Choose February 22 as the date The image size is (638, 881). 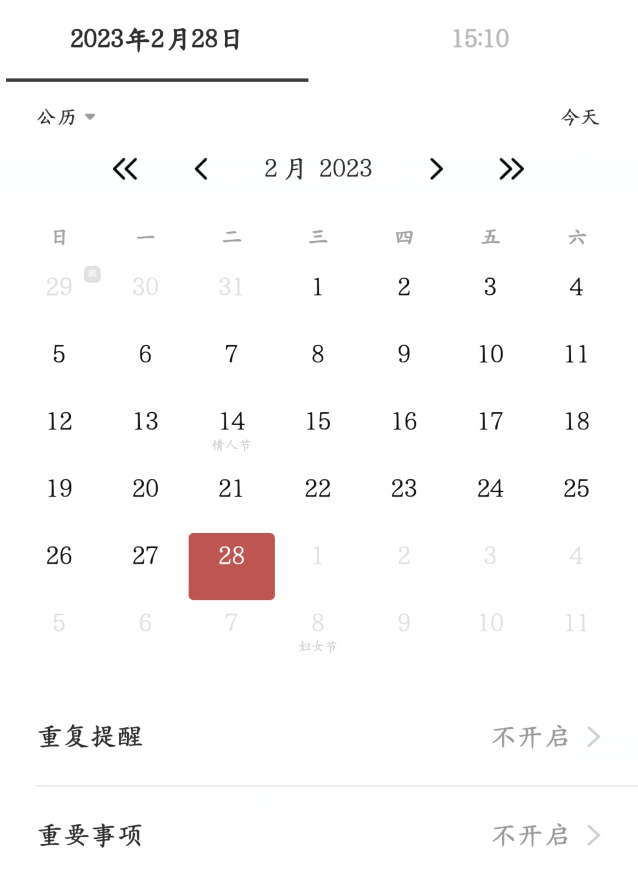point(318,488)
